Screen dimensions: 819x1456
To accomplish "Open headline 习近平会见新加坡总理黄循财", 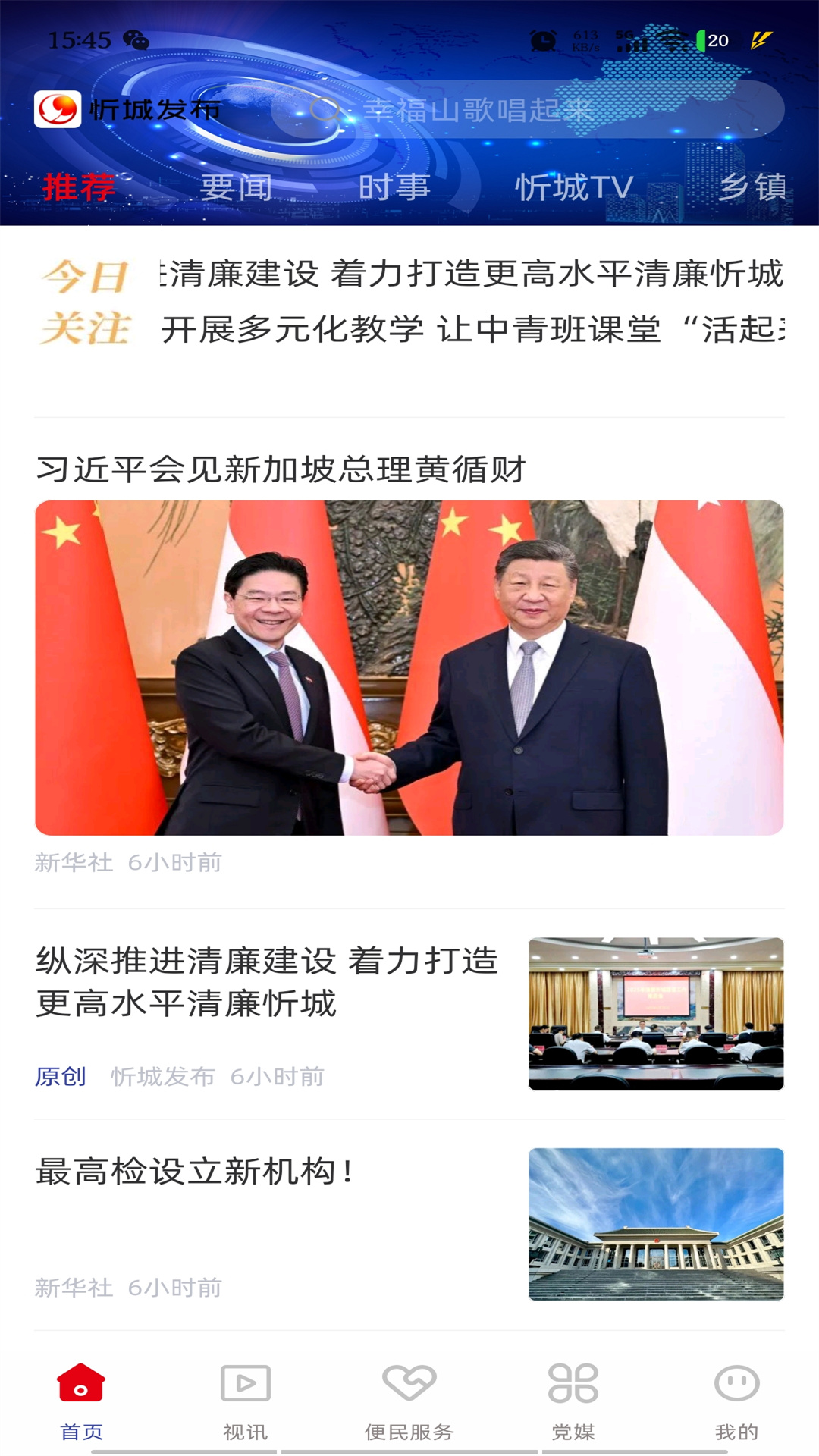I will click(281, 469).
